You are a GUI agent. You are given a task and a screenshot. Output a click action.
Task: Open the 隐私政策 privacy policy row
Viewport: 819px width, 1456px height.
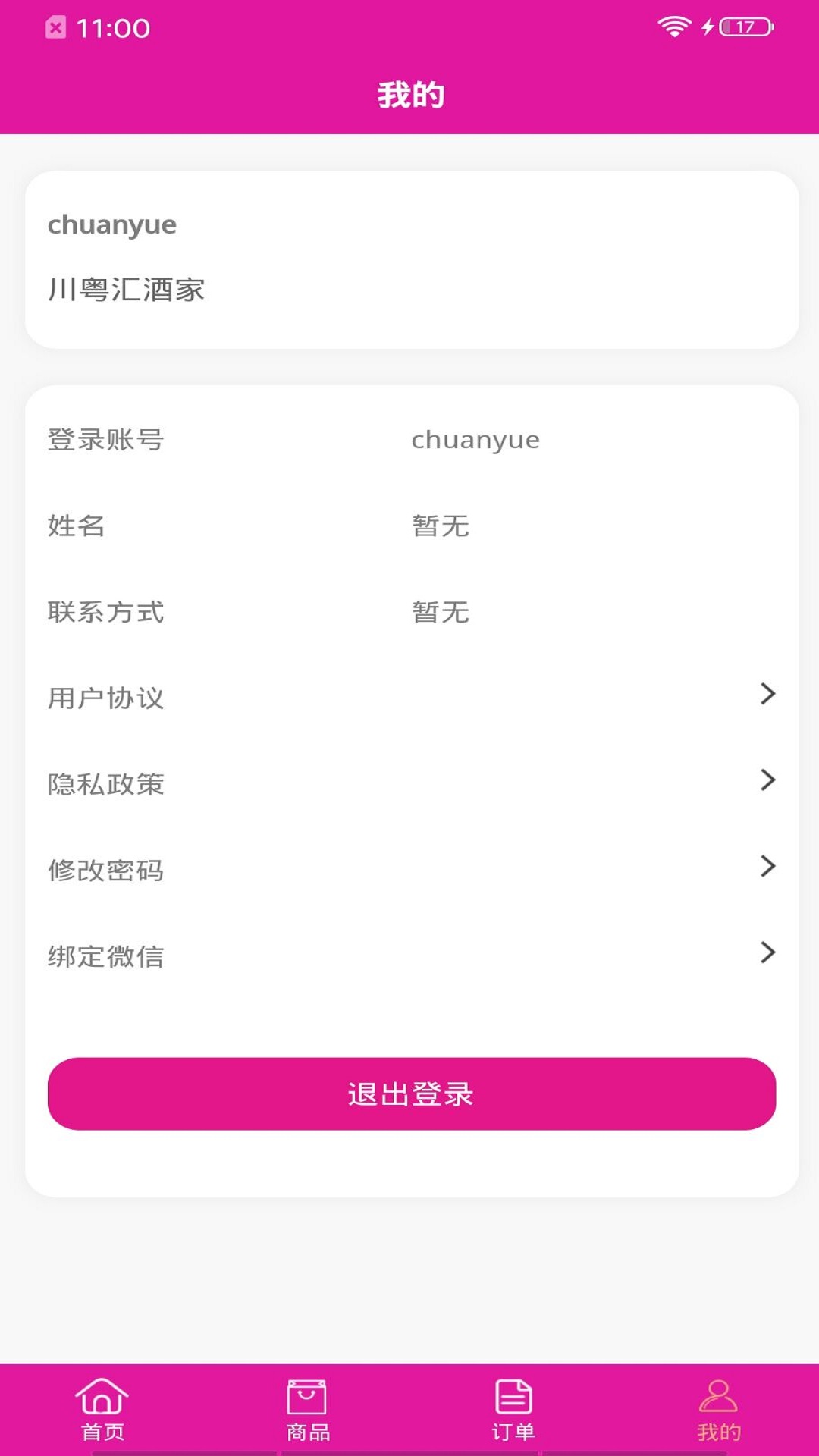pos(409,783)
